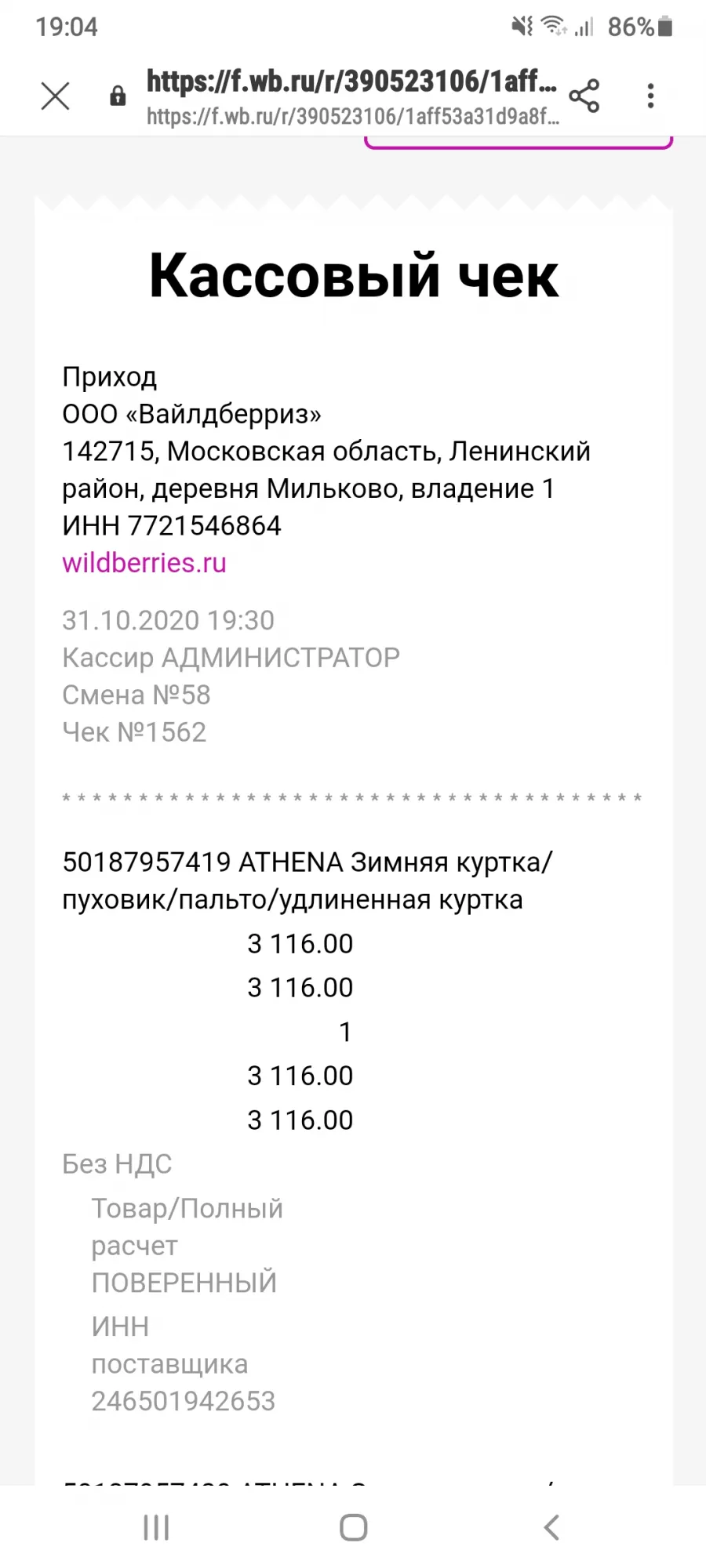Screen dimensions: 706x1568
Task: View site security lock info
Action: point(118,96)
